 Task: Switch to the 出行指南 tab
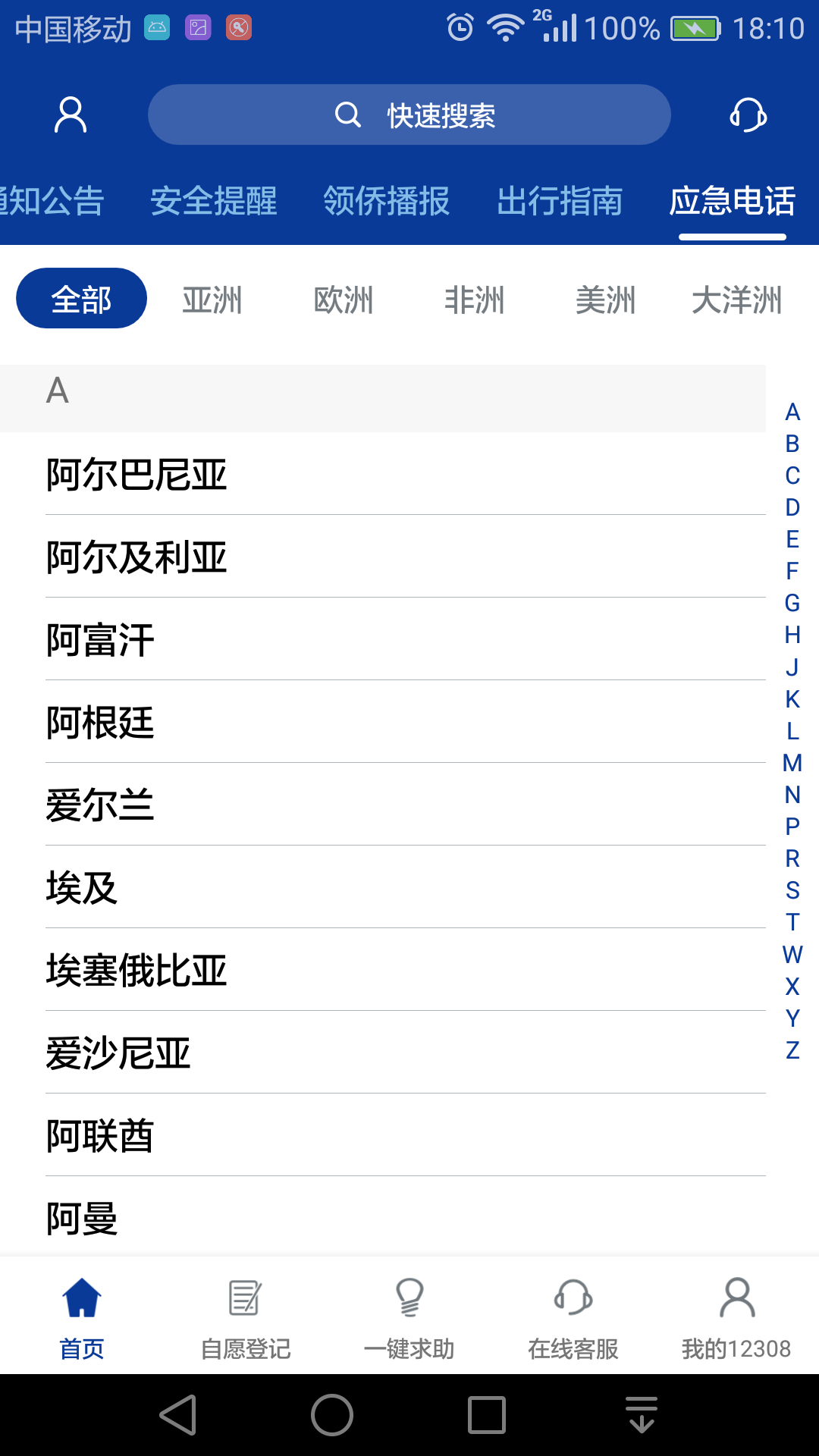pyautogui.click(x=560, y=201)
